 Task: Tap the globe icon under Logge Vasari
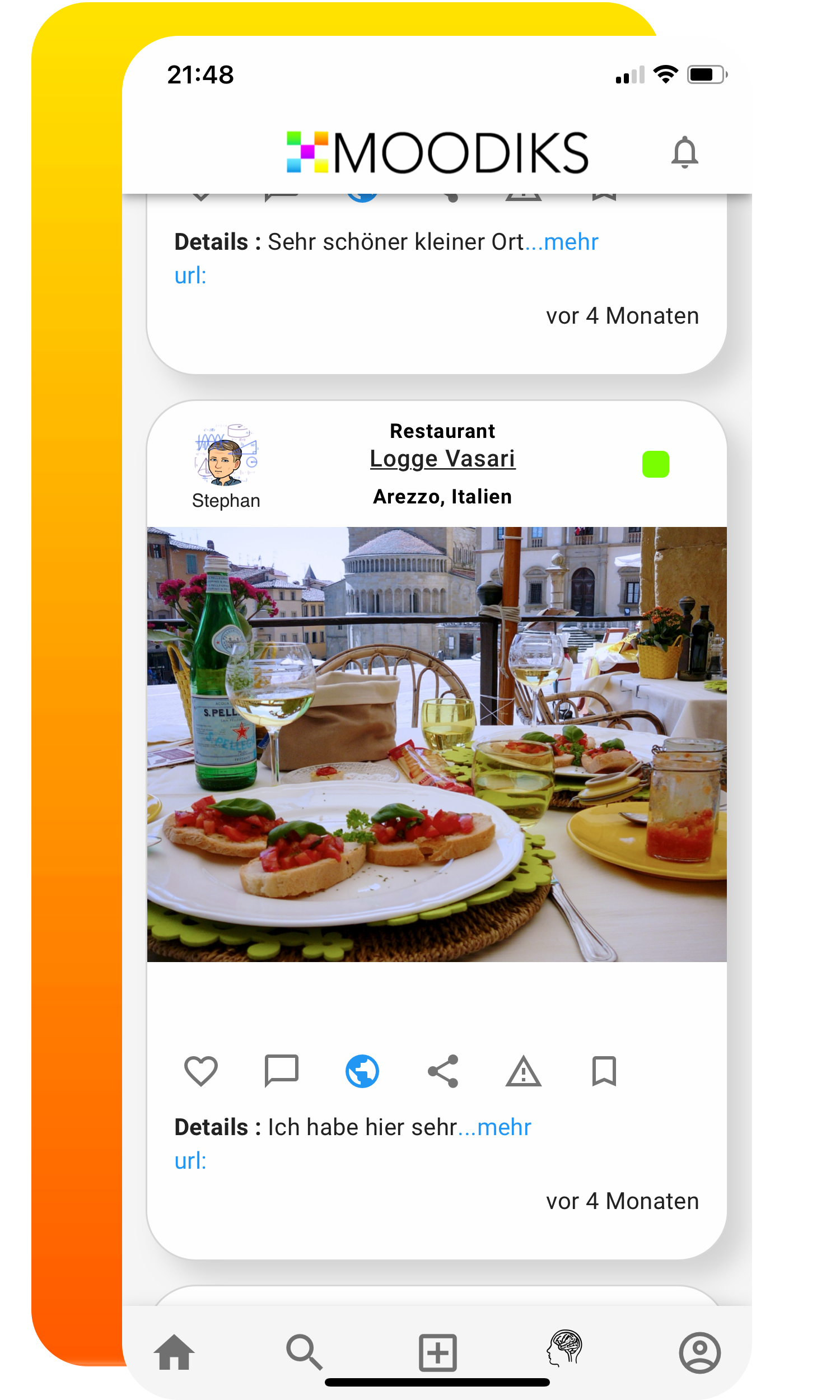[x=362, y=1071]
